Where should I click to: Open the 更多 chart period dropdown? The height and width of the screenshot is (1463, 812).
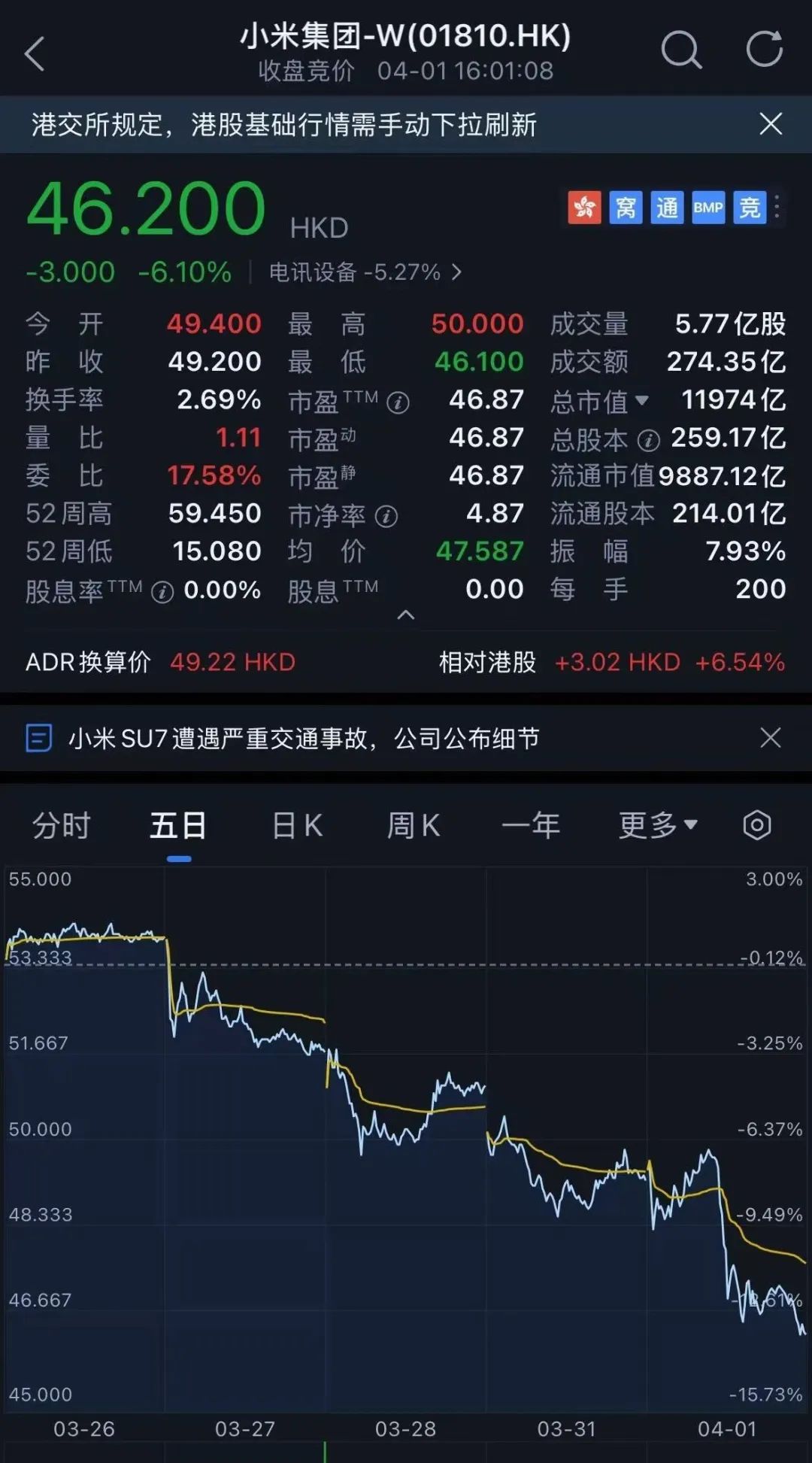pos(658,825)
